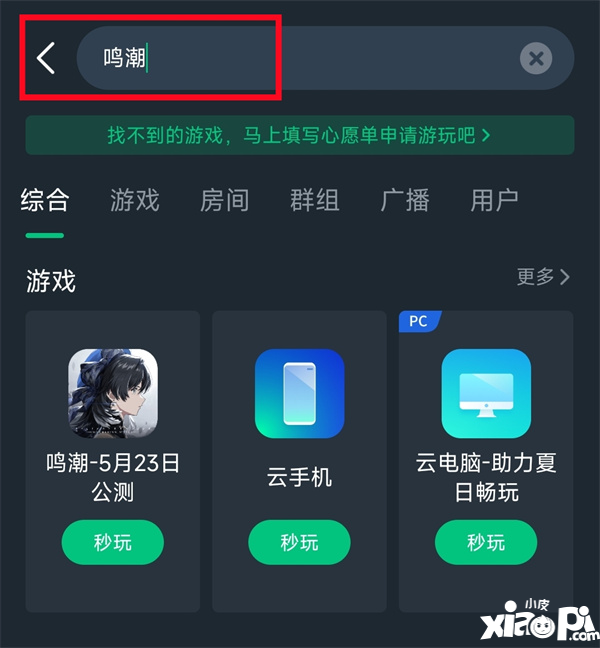This screenshot has height=648, width=600.
Task: Open 更多 to see more games
Action: (543, 277)
